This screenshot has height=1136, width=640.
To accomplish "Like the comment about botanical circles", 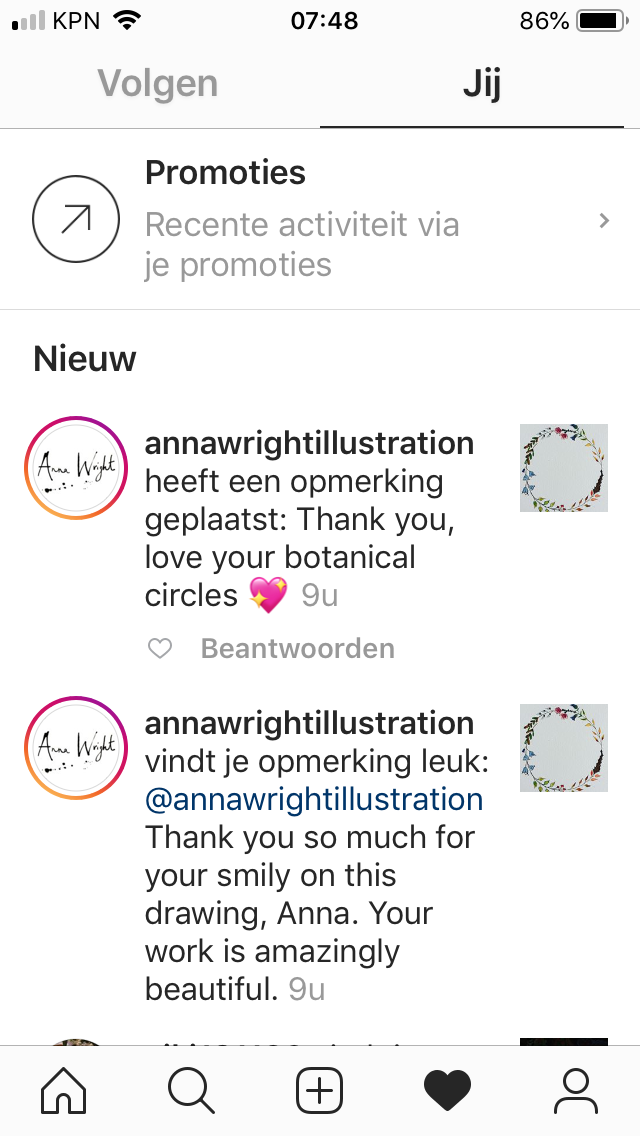I will tap(160, 649).
